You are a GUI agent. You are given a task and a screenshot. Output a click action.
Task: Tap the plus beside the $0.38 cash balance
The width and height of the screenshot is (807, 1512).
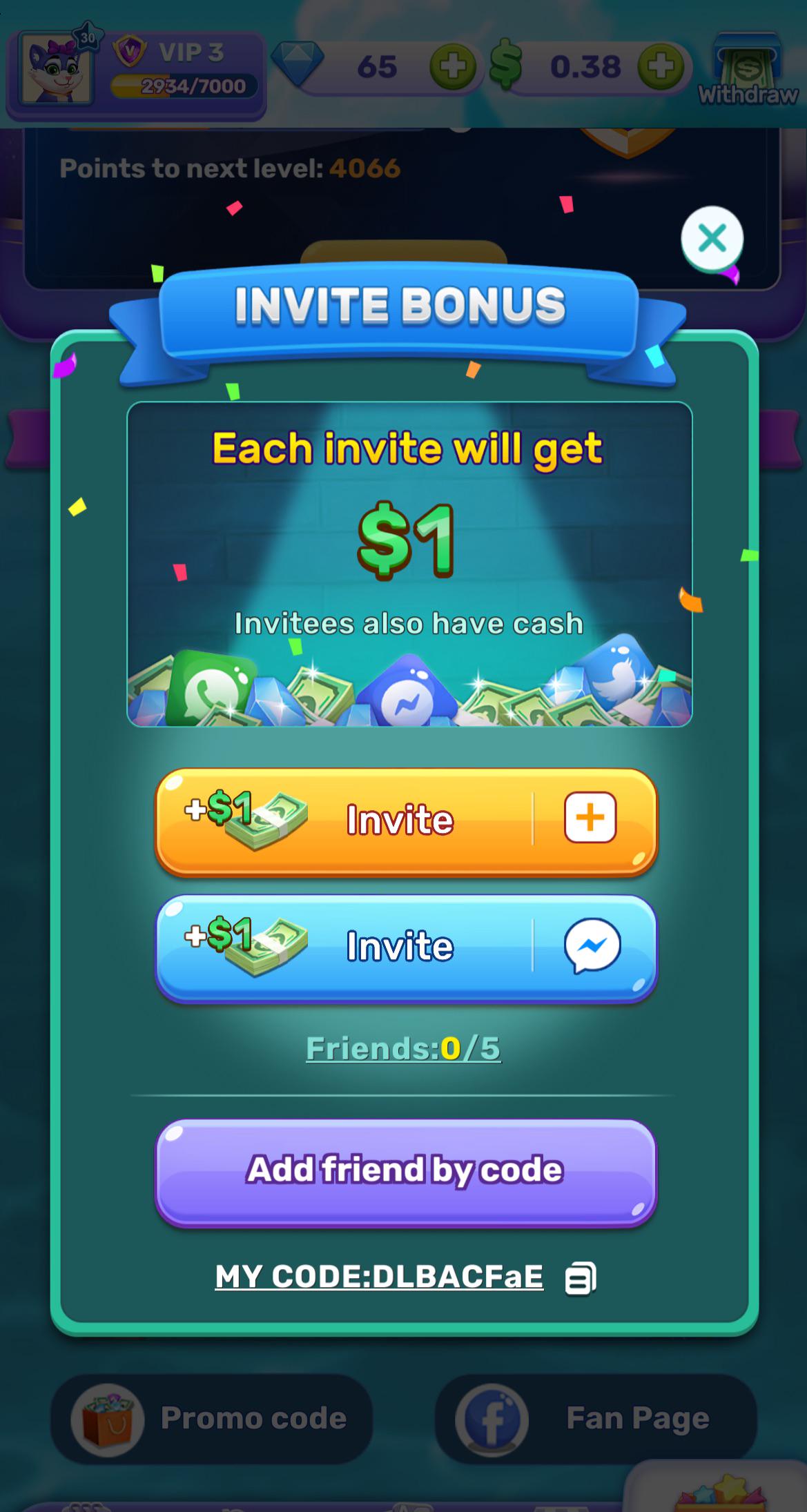coord(661,67)
